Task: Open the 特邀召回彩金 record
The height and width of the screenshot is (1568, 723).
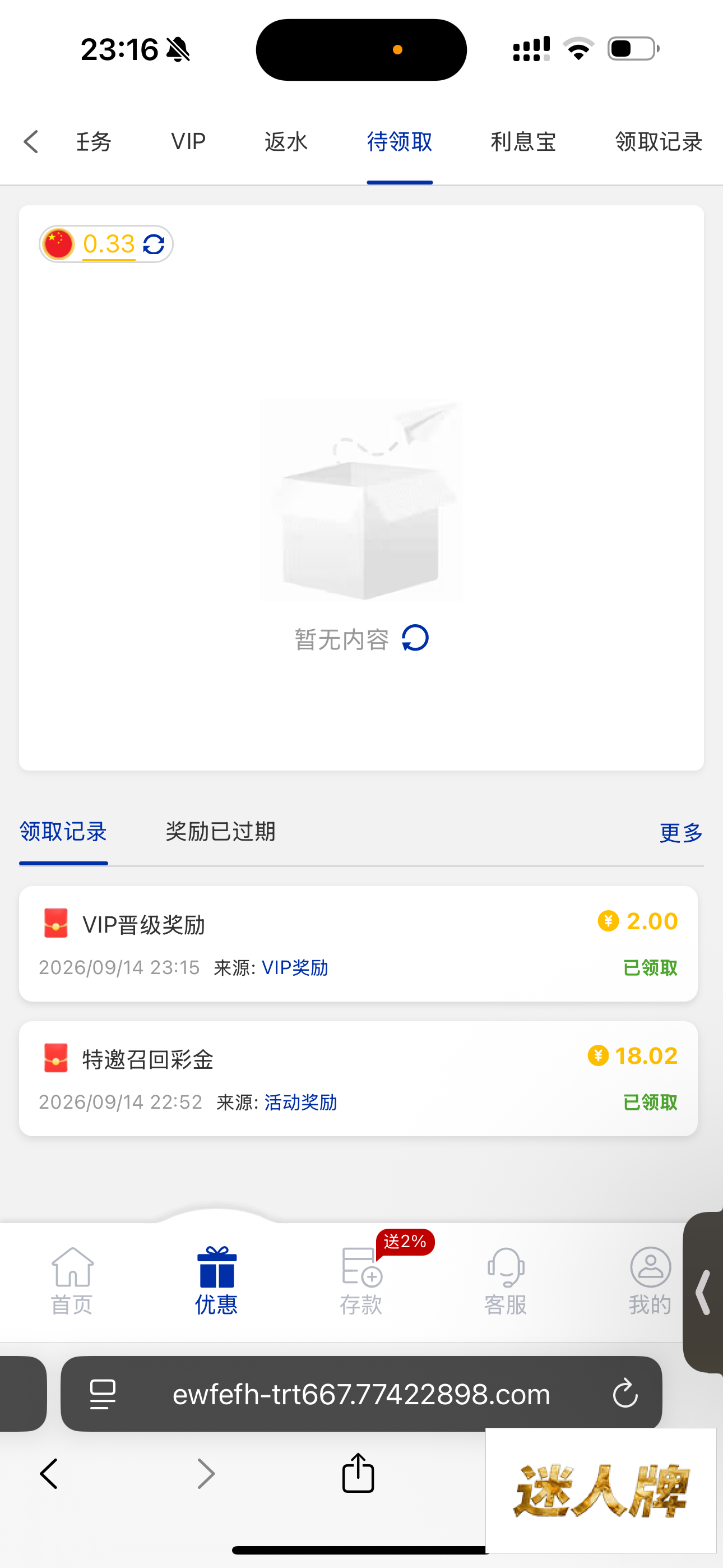Action: pos(358,1078)
